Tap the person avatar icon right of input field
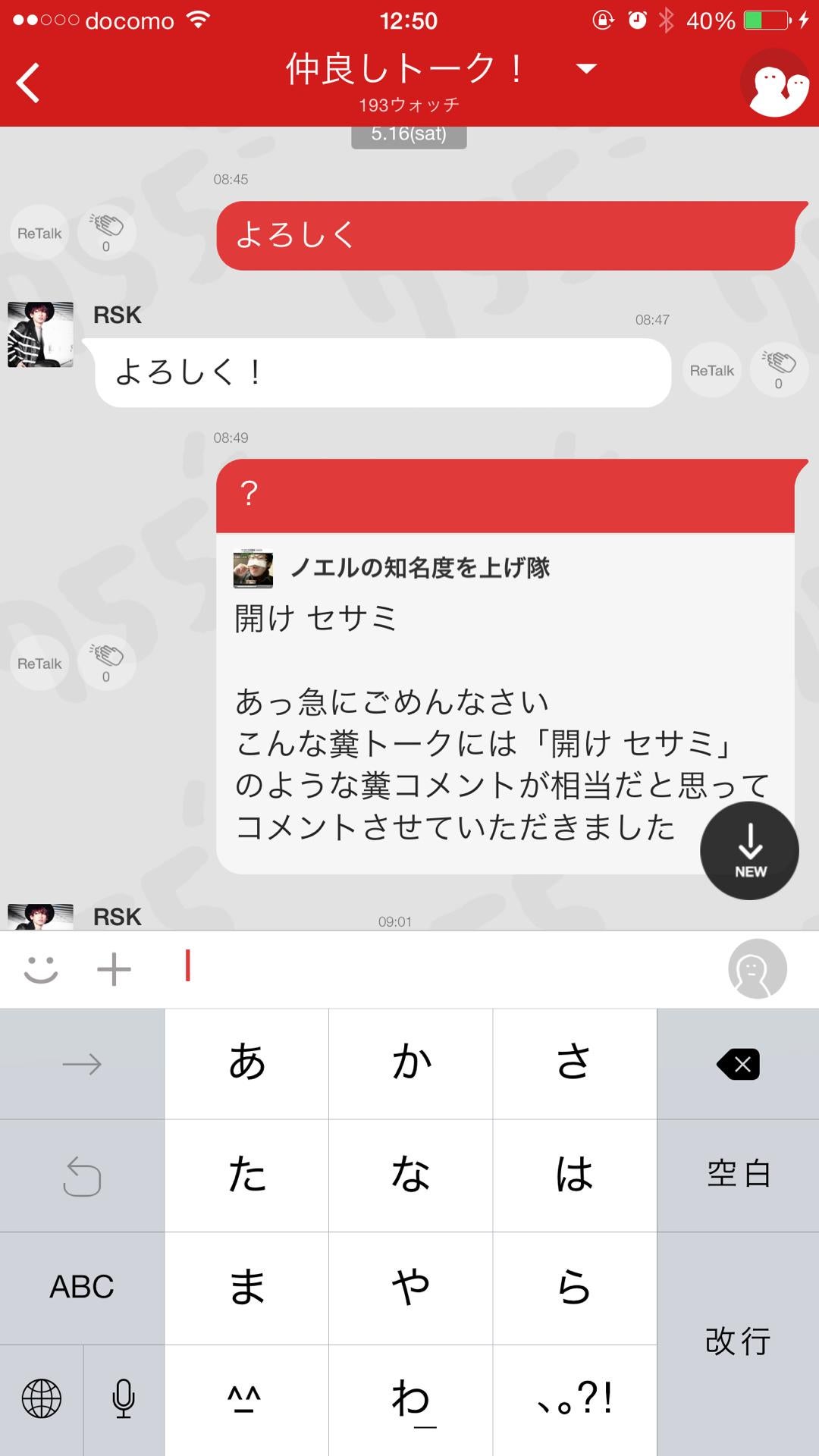 point(756,968)
